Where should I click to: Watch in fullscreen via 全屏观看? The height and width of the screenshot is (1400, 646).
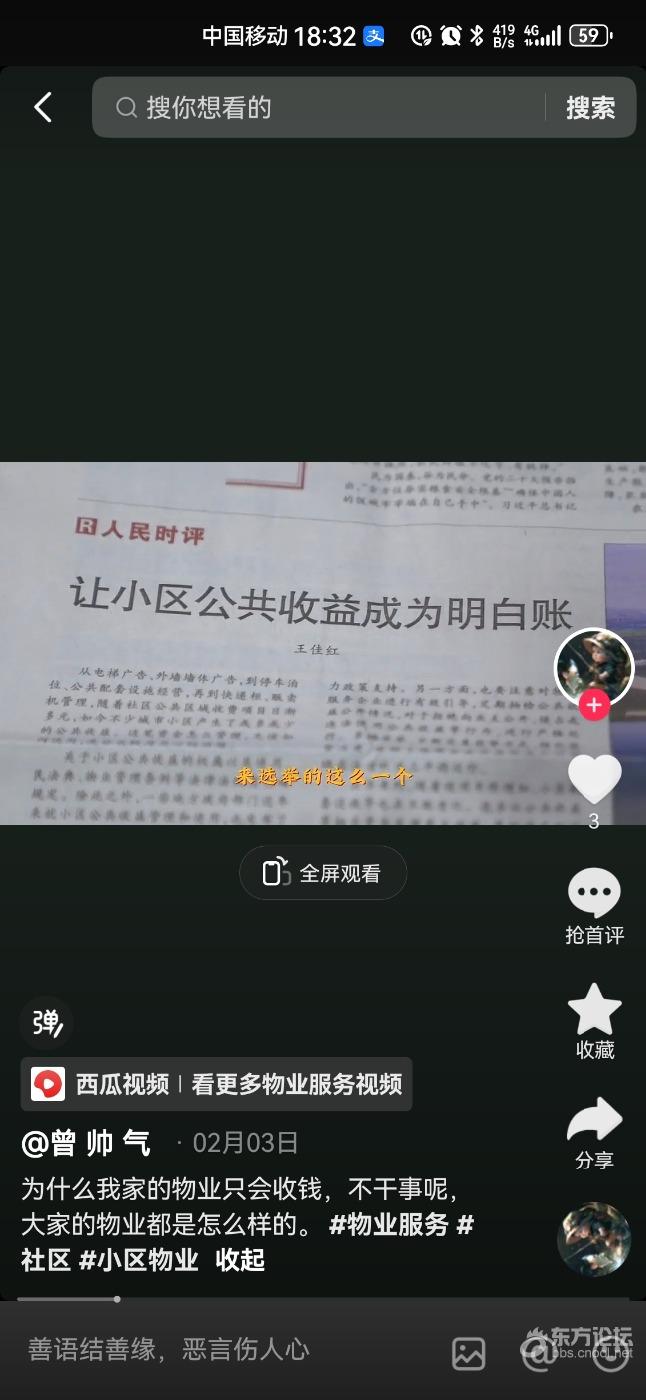(323, 873)
